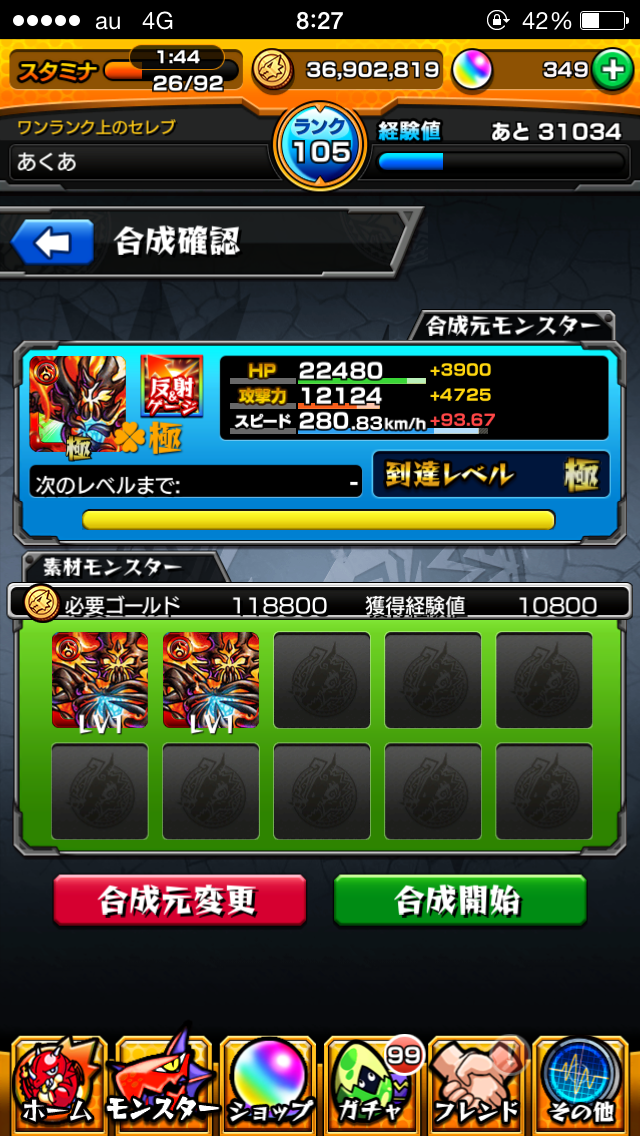Switch to the ホーム tab

coord(55,1084)
